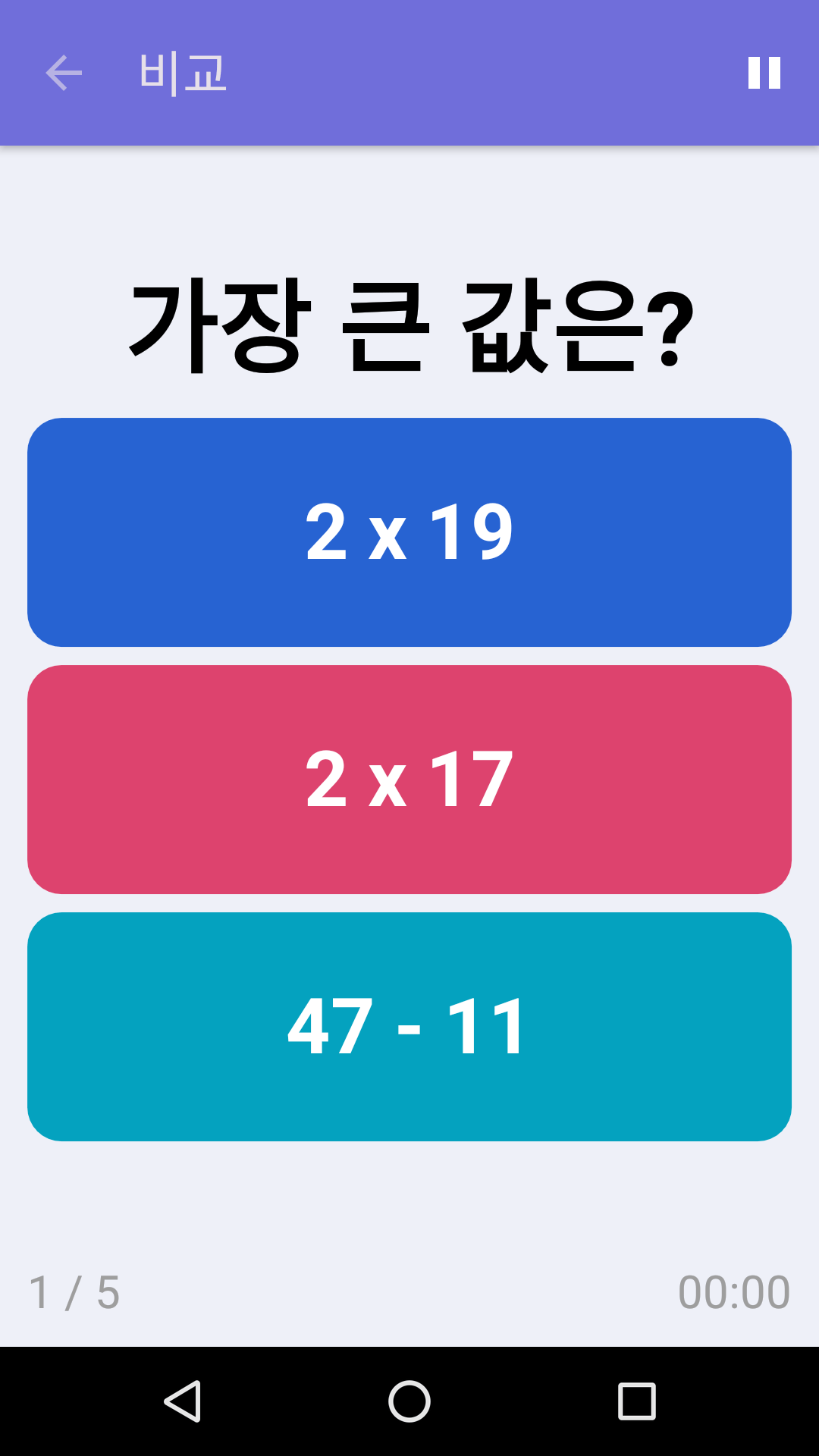Return to previous screen via arrow icon
Image resolution: width=819 pixels, height=1456 pixels.
(x=63, y=74)
